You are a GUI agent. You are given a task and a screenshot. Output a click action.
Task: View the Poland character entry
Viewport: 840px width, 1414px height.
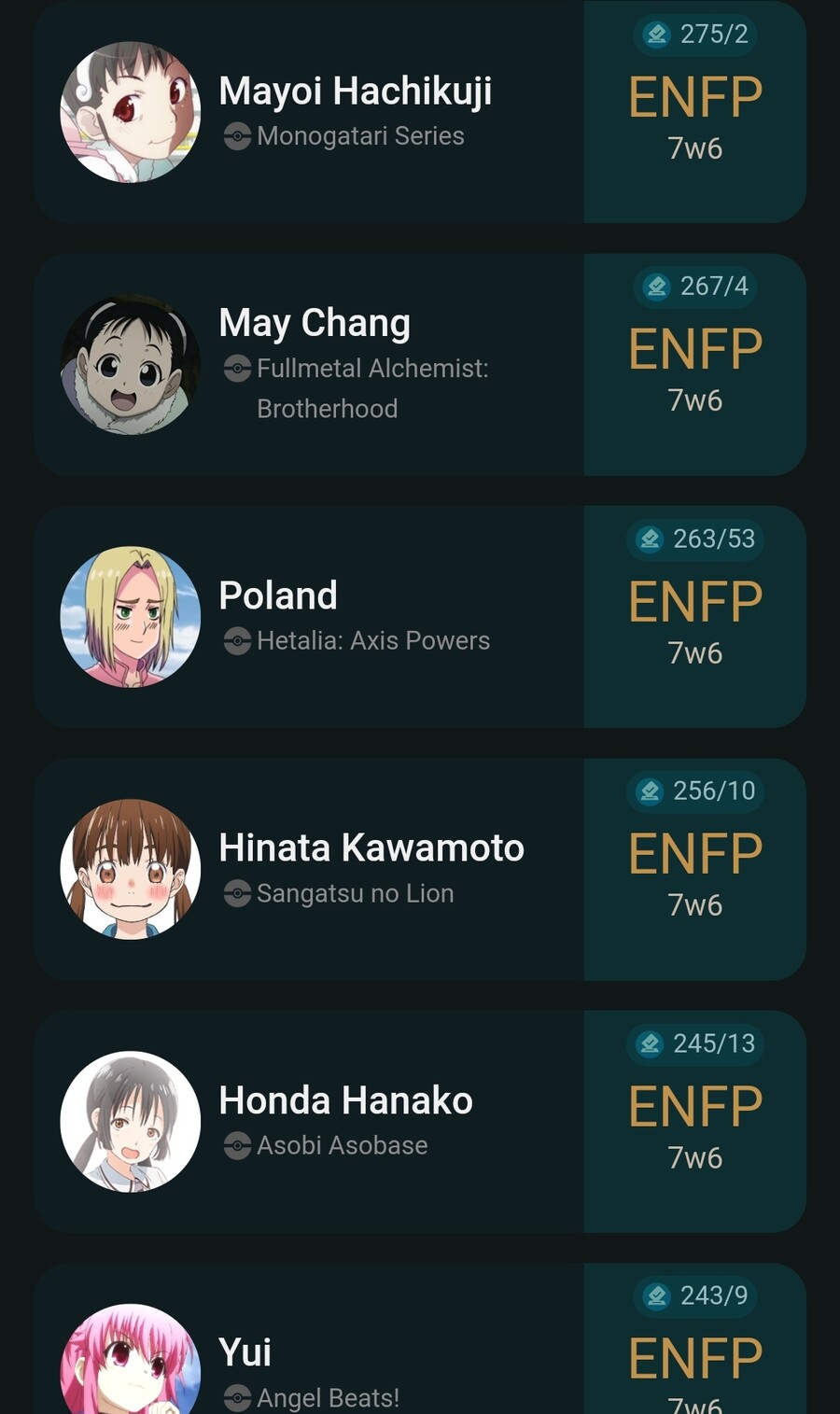(x=420, y=617)
